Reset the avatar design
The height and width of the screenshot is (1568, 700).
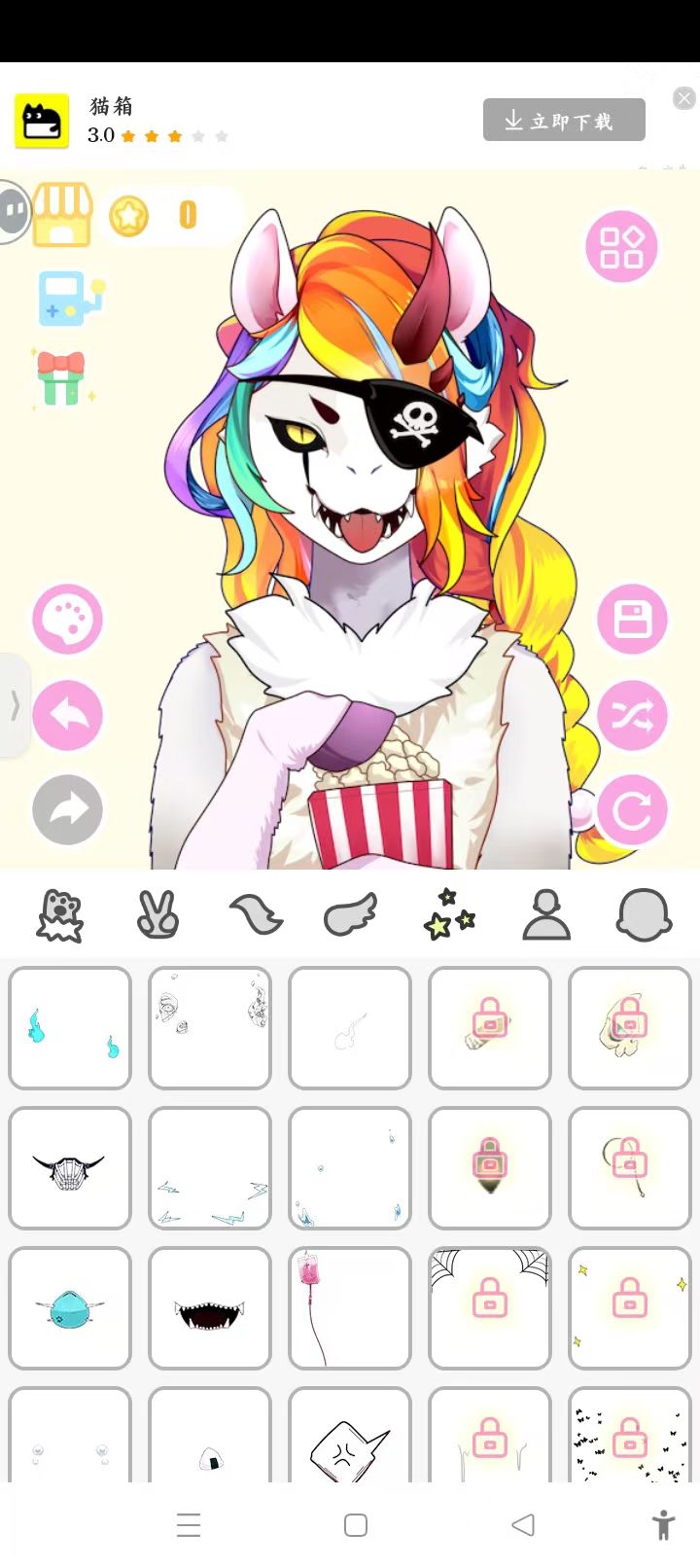tap(632, 809)
